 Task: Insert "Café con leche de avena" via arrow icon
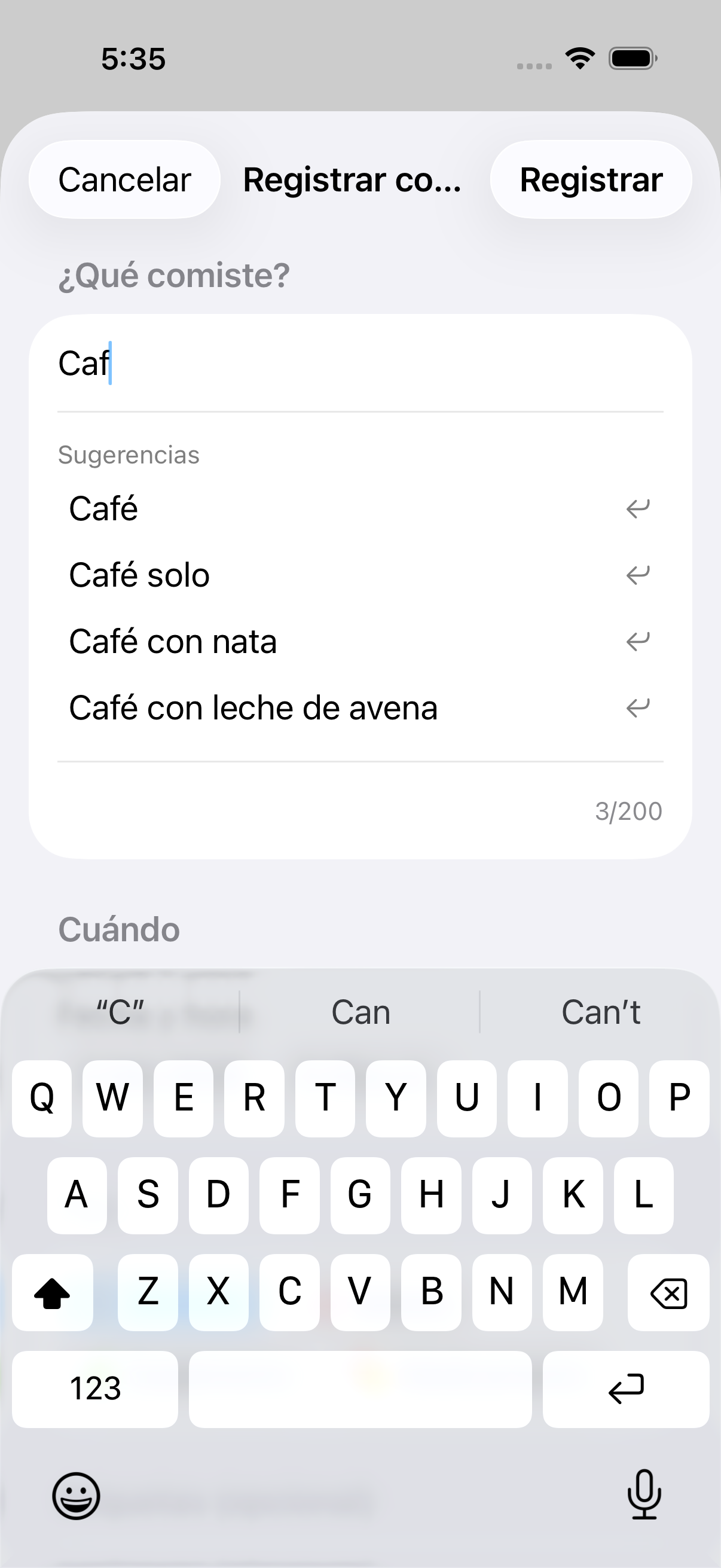[637, 708]
